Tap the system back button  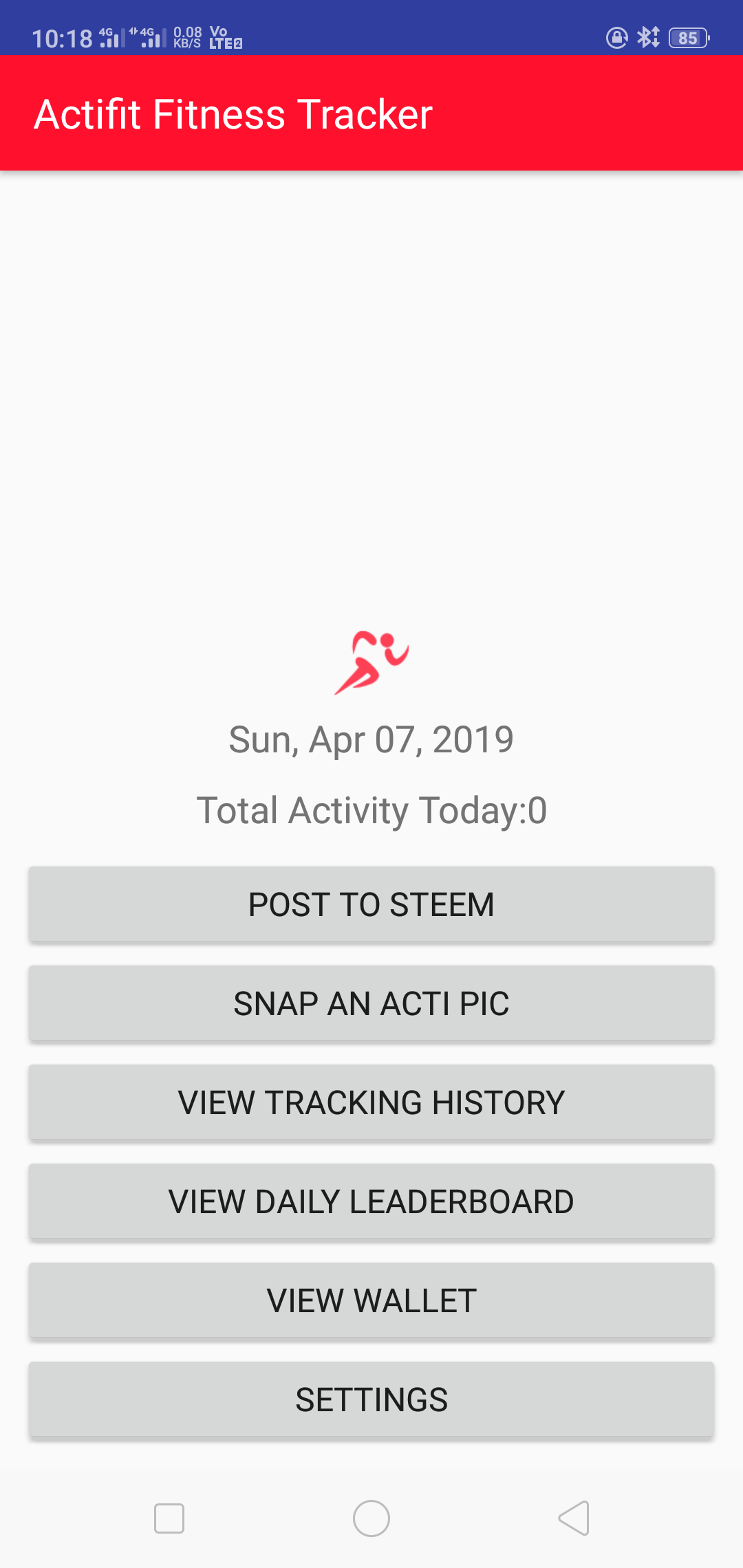click(574, 1518)
